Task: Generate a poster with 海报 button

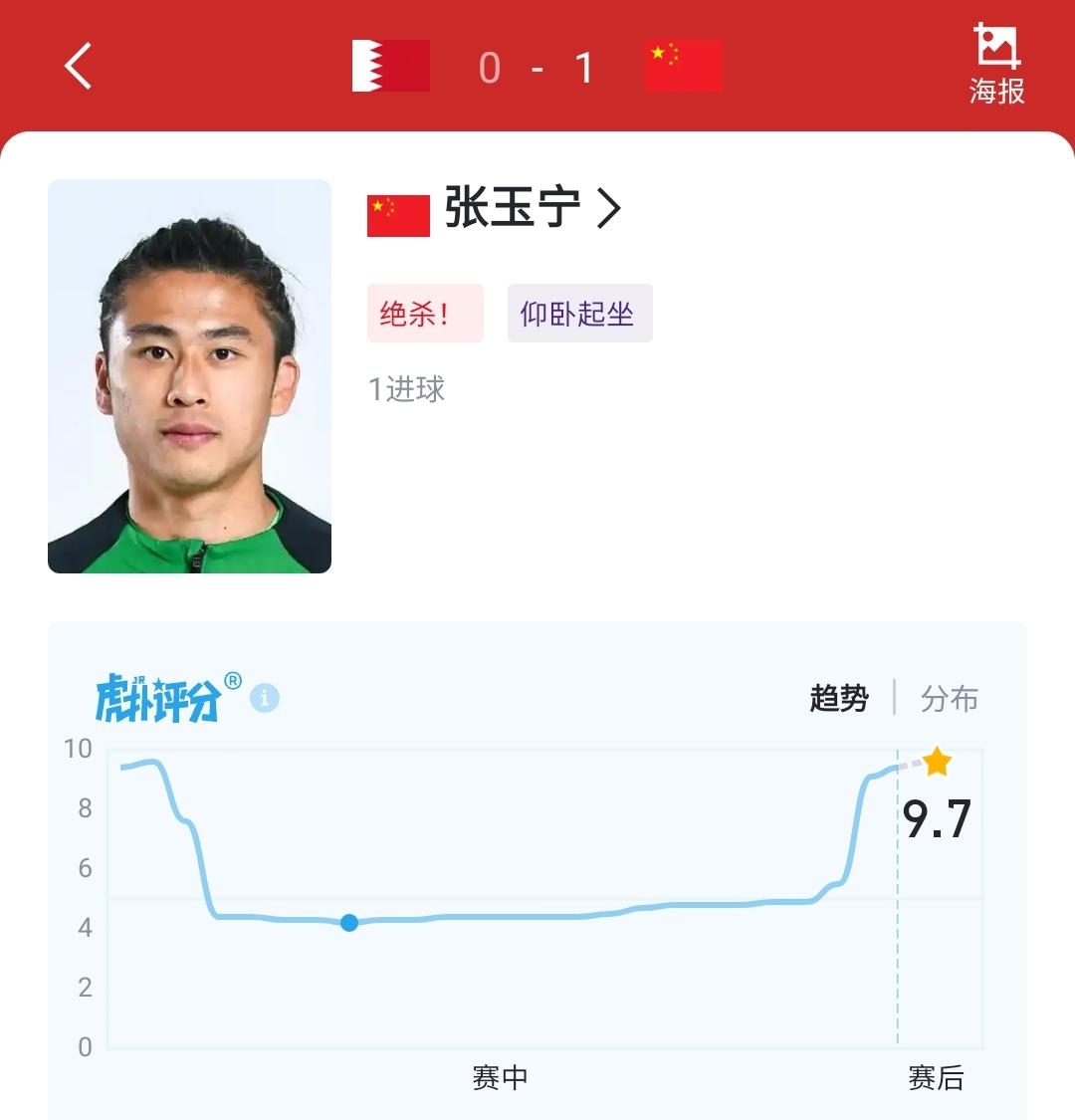Action: [x=996, y=66]
